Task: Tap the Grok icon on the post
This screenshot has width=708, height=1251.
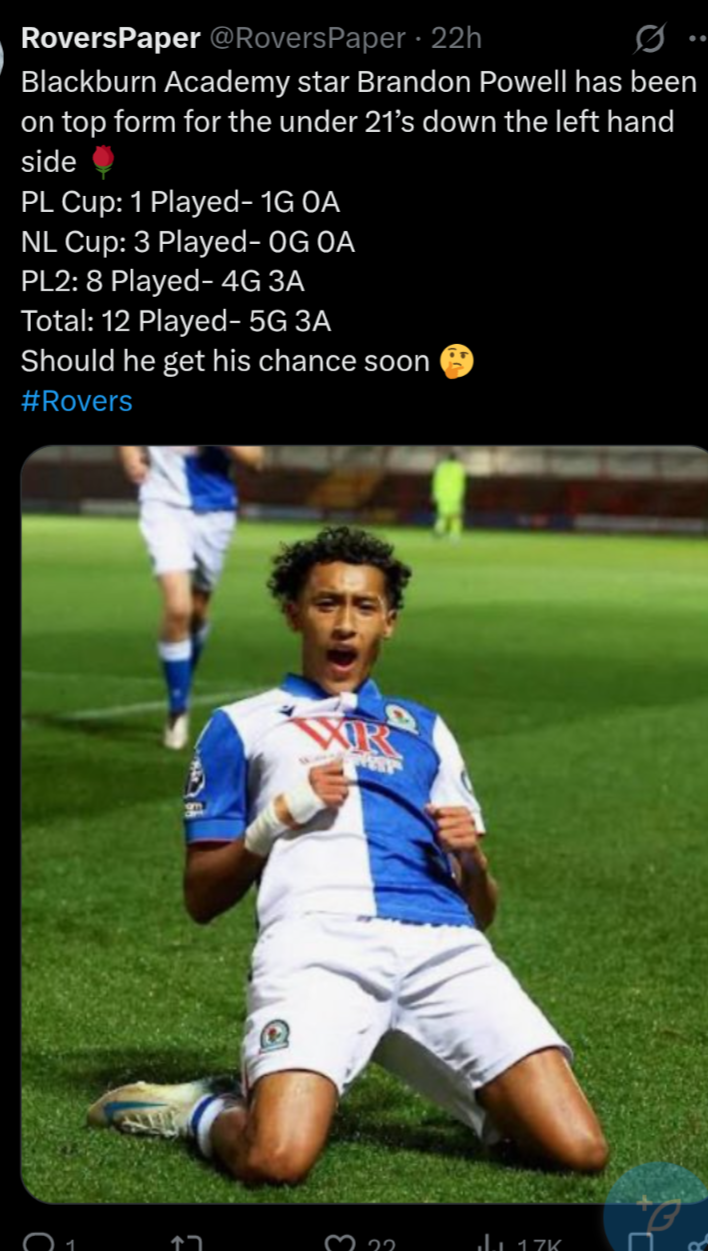Action: pyautogui.click(x=649, y=40)
